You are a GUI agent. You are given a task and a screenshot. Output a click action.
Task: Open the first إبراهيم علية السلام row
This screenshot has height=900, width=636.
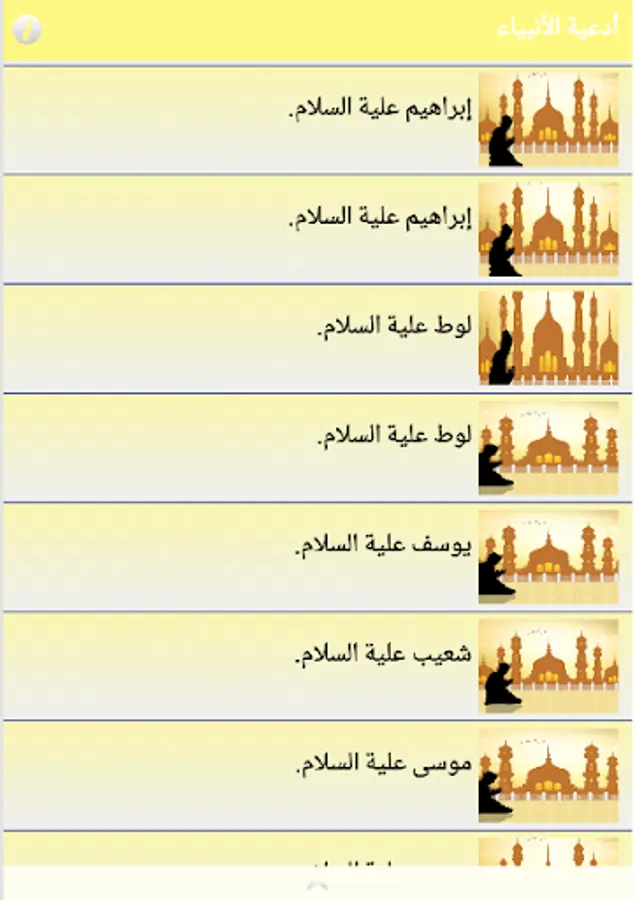[318, 119]
